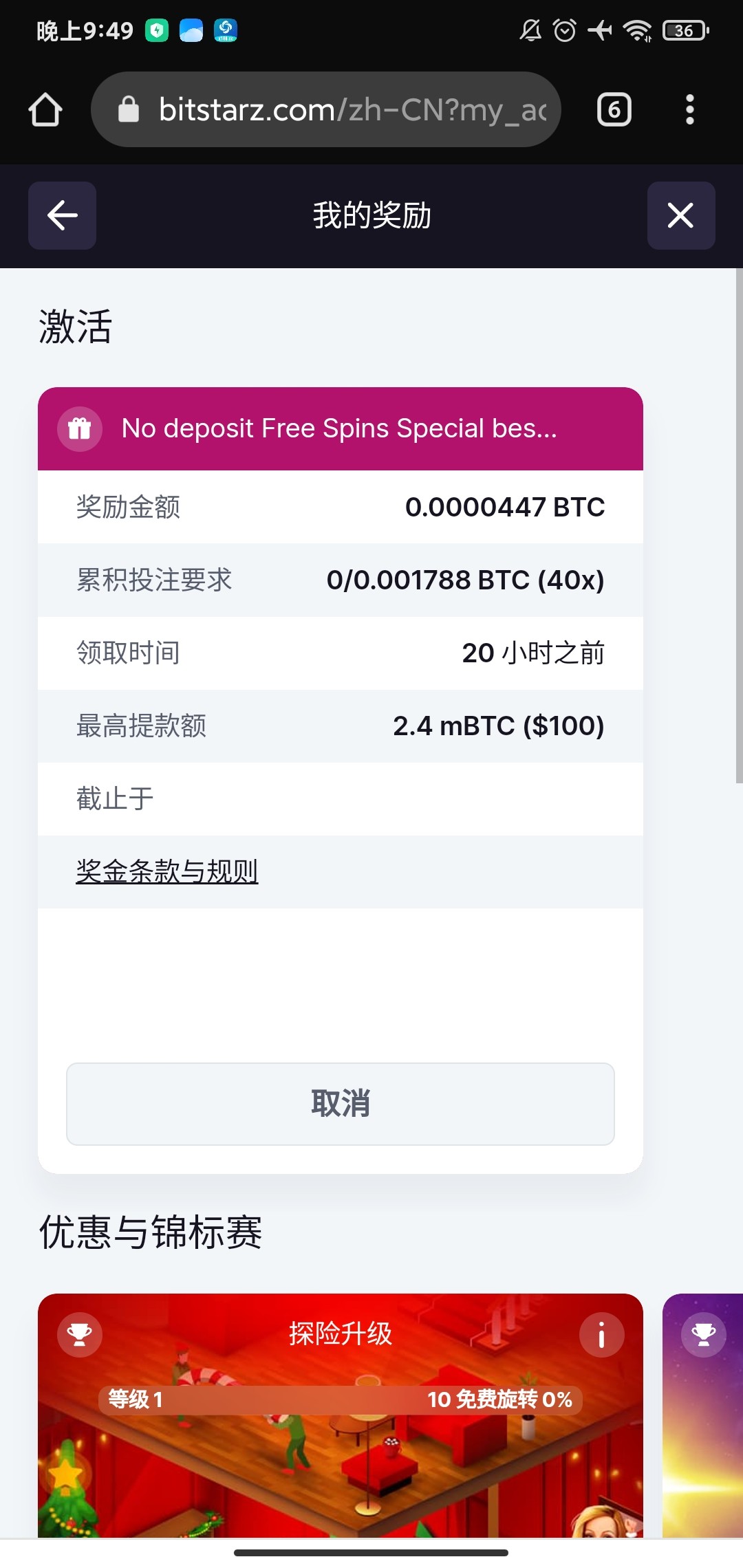The height and width of the screenshot is (1568, 743).
Task: Open 奖金条款与规则 link
Action: [x=167, y=871]
